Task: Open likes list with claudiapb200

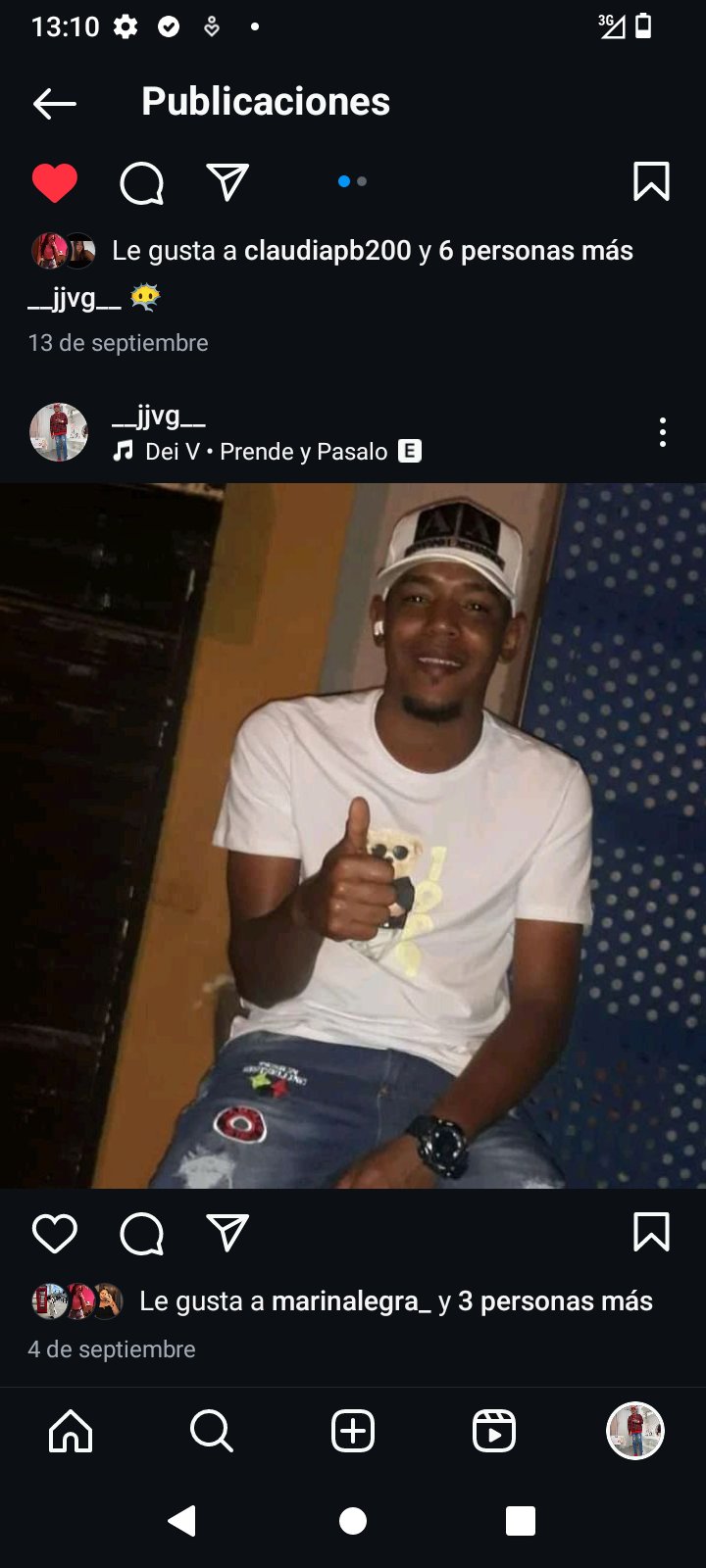Action: pyautogui.click(x=373, y=251)
